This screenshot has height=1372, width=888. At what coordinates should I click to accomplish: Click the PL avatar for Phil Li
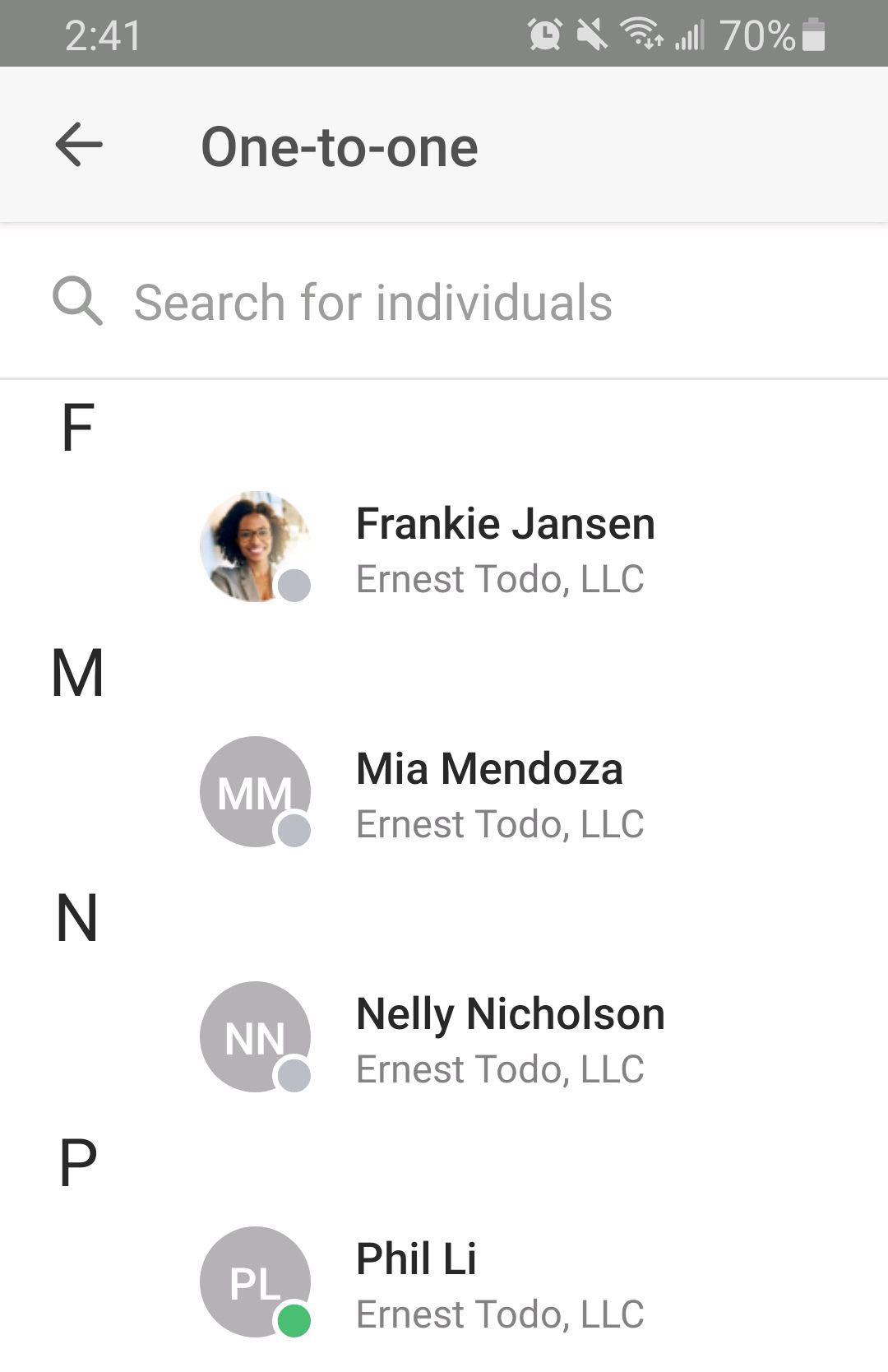[x=255, y=1279]
